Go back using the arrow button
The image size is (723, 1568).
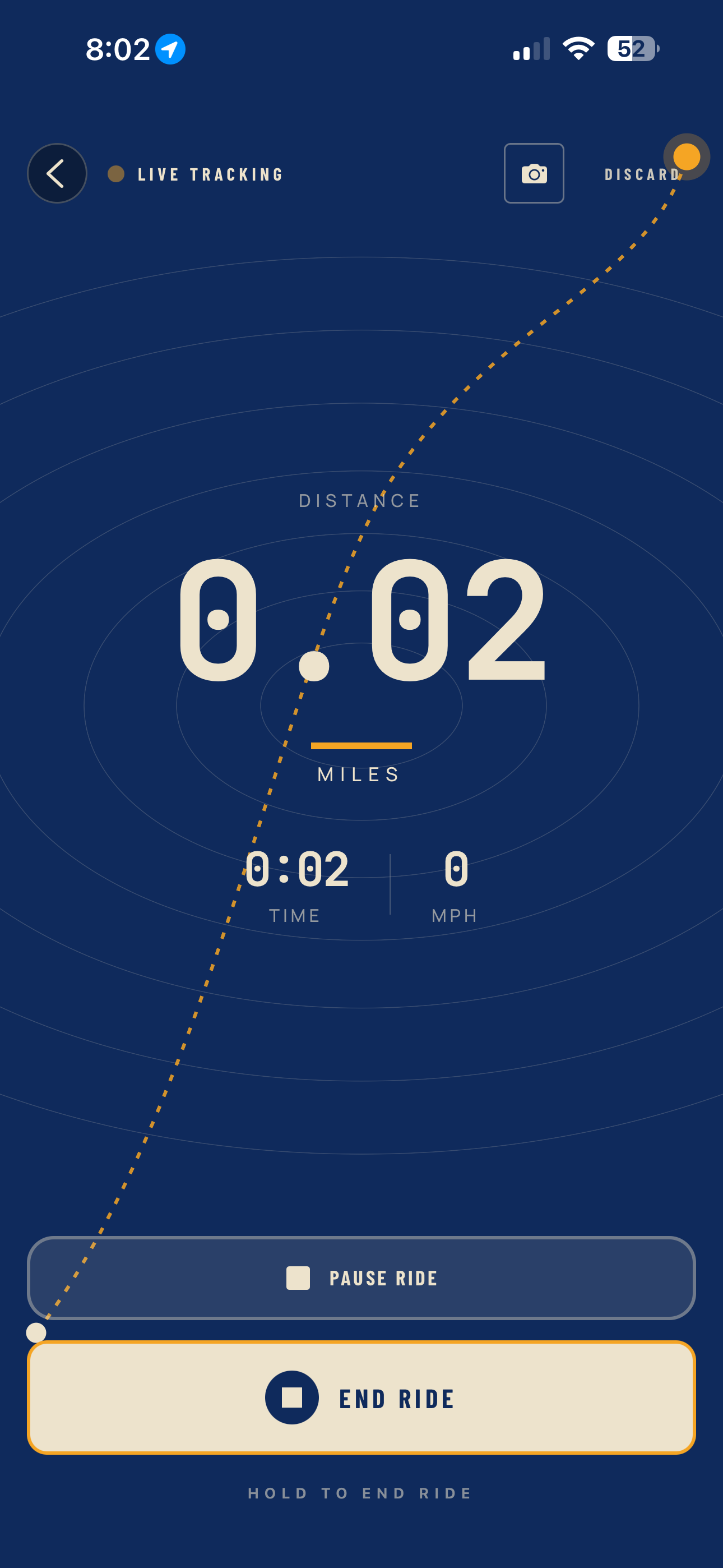[57, 173]
